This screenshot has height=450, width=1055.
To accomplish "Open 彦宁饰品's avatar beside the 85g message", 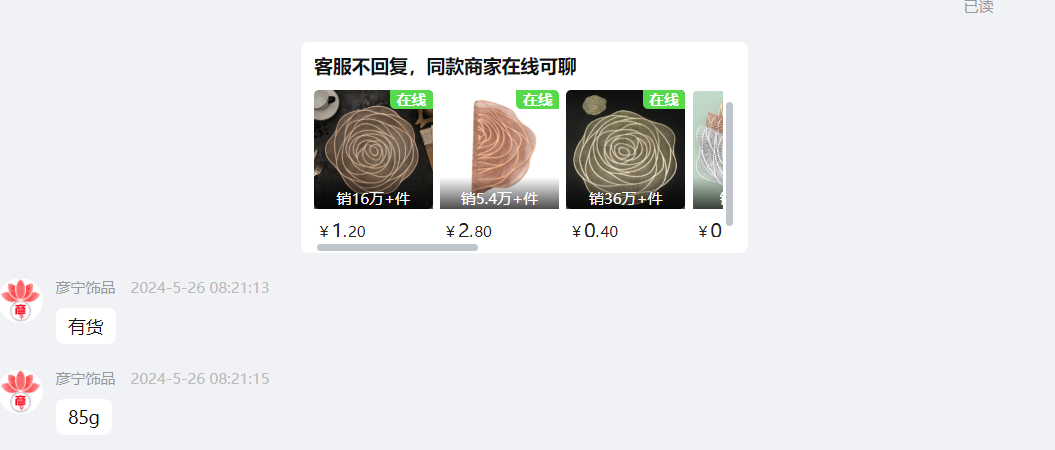I will tap(21, 391).
